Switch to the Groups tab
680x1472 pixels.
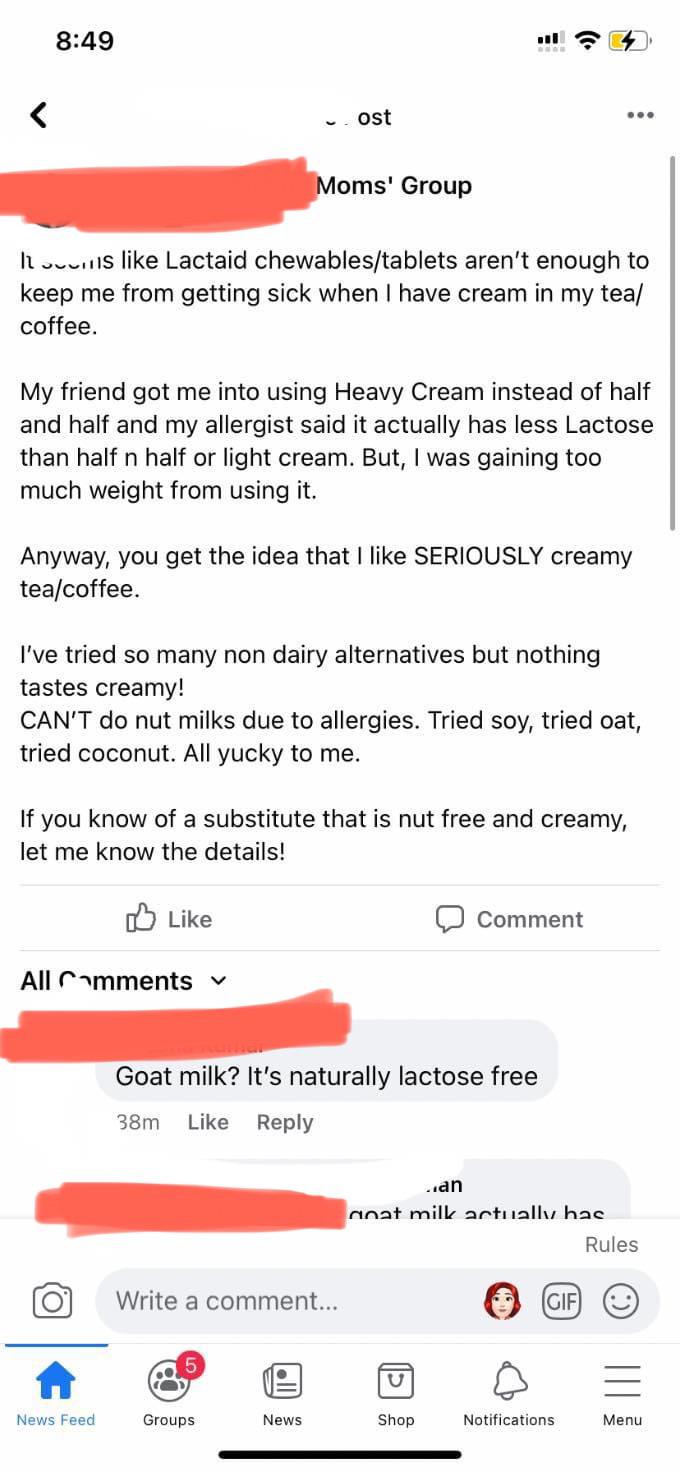[x=169, y=1393]
